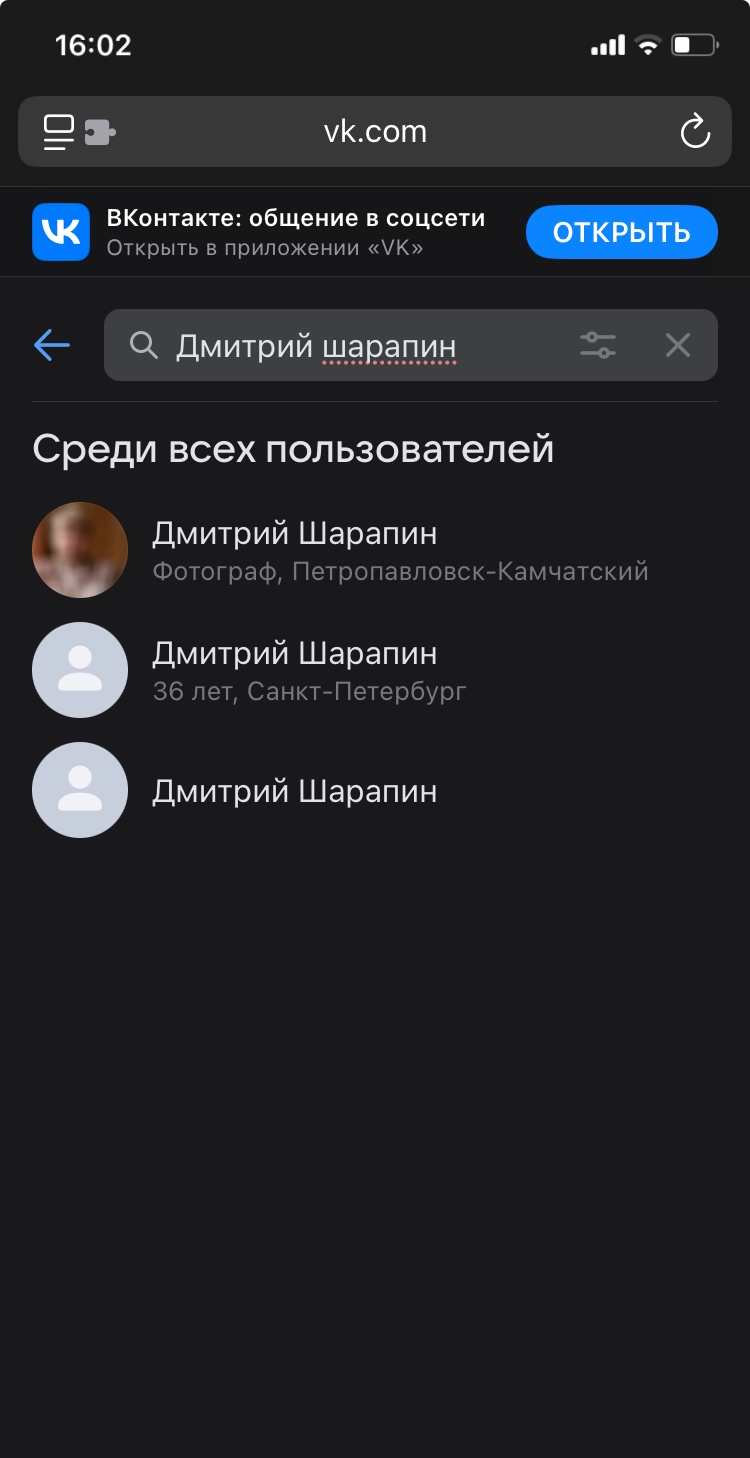Tap the vk.com address bar
This screenshot has height=1458, width=750.
point(375,131)
